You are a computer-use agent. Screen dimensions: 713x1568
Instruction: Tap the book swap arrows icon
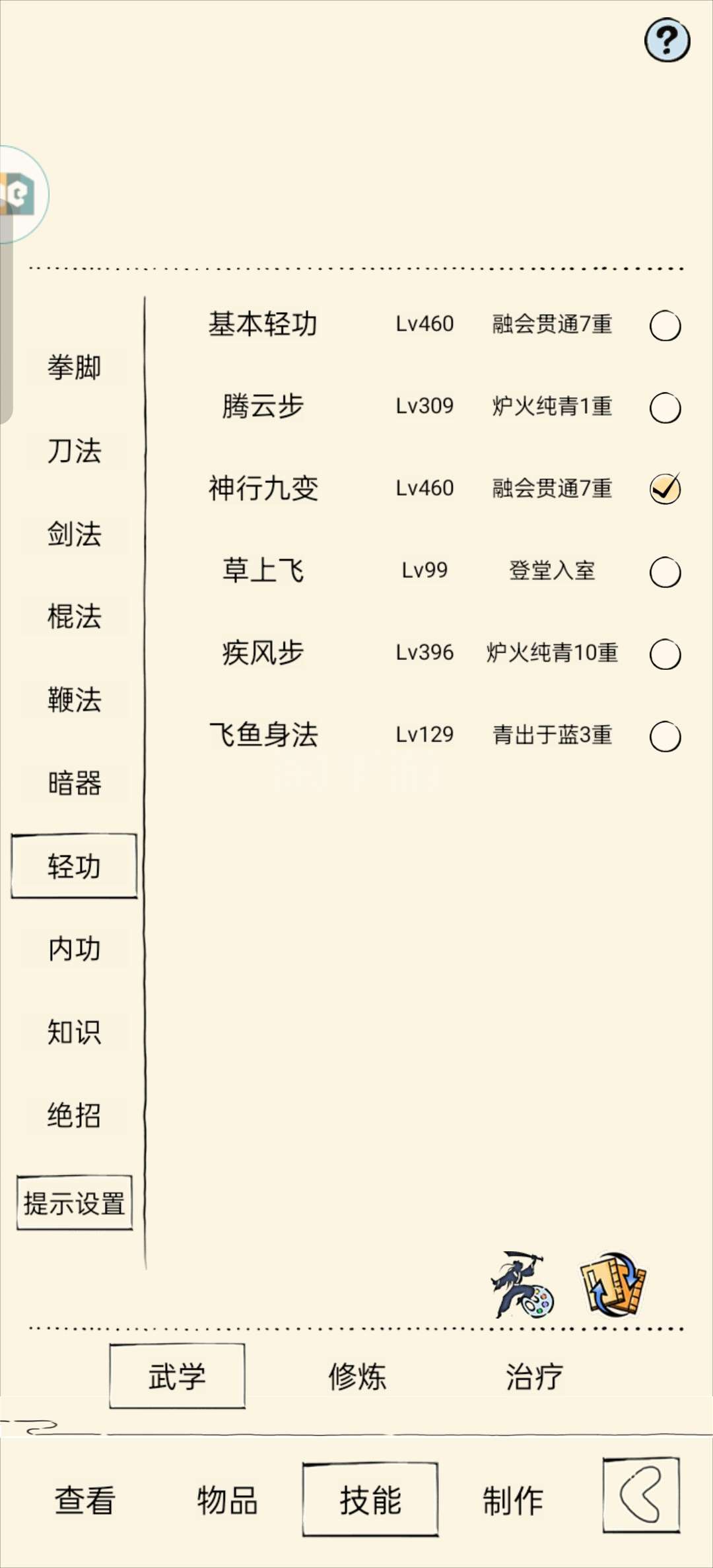coord(613,1284)
